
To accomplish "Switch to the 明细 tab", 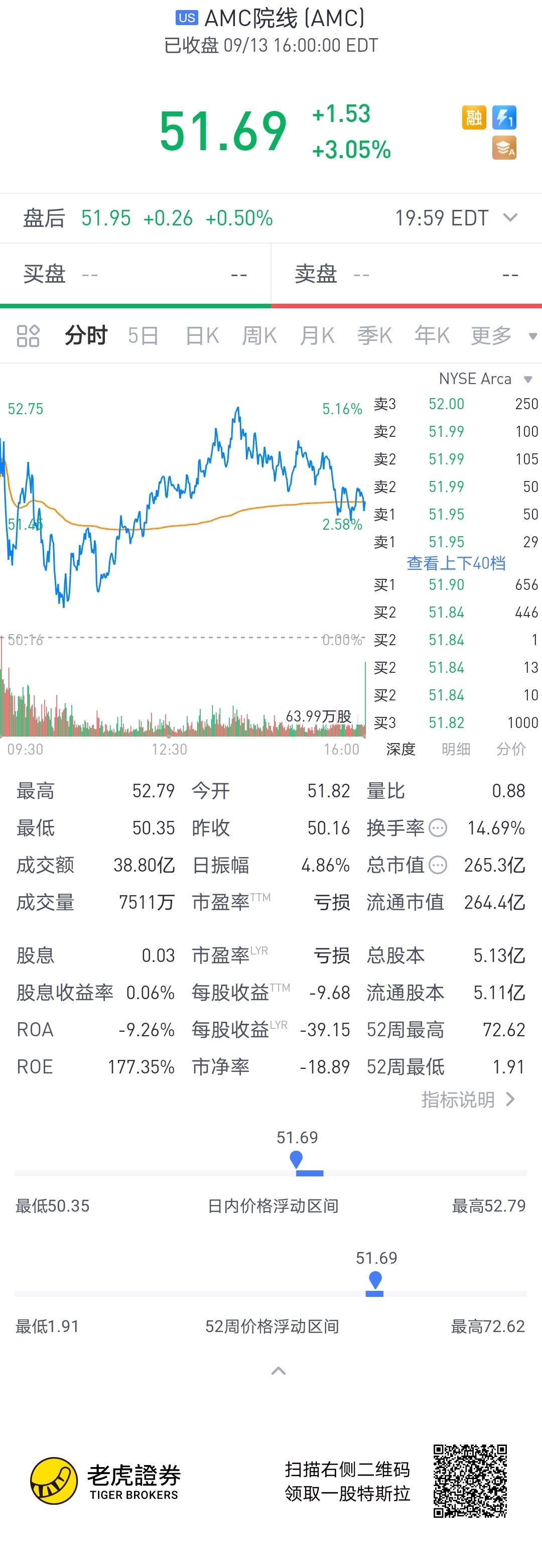I will 456,749.
